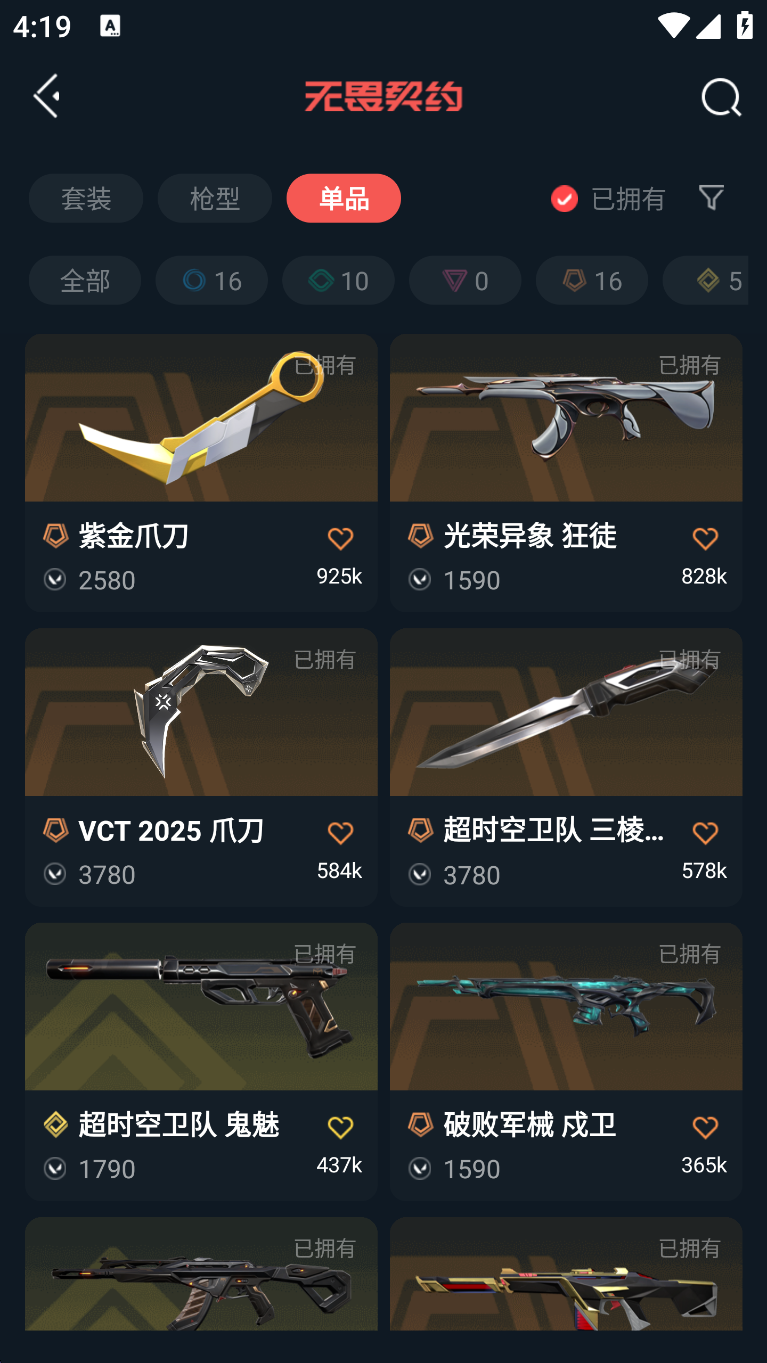Tap the heart on 紫金爪刀
767x1363 pixels.
point(340,539)
